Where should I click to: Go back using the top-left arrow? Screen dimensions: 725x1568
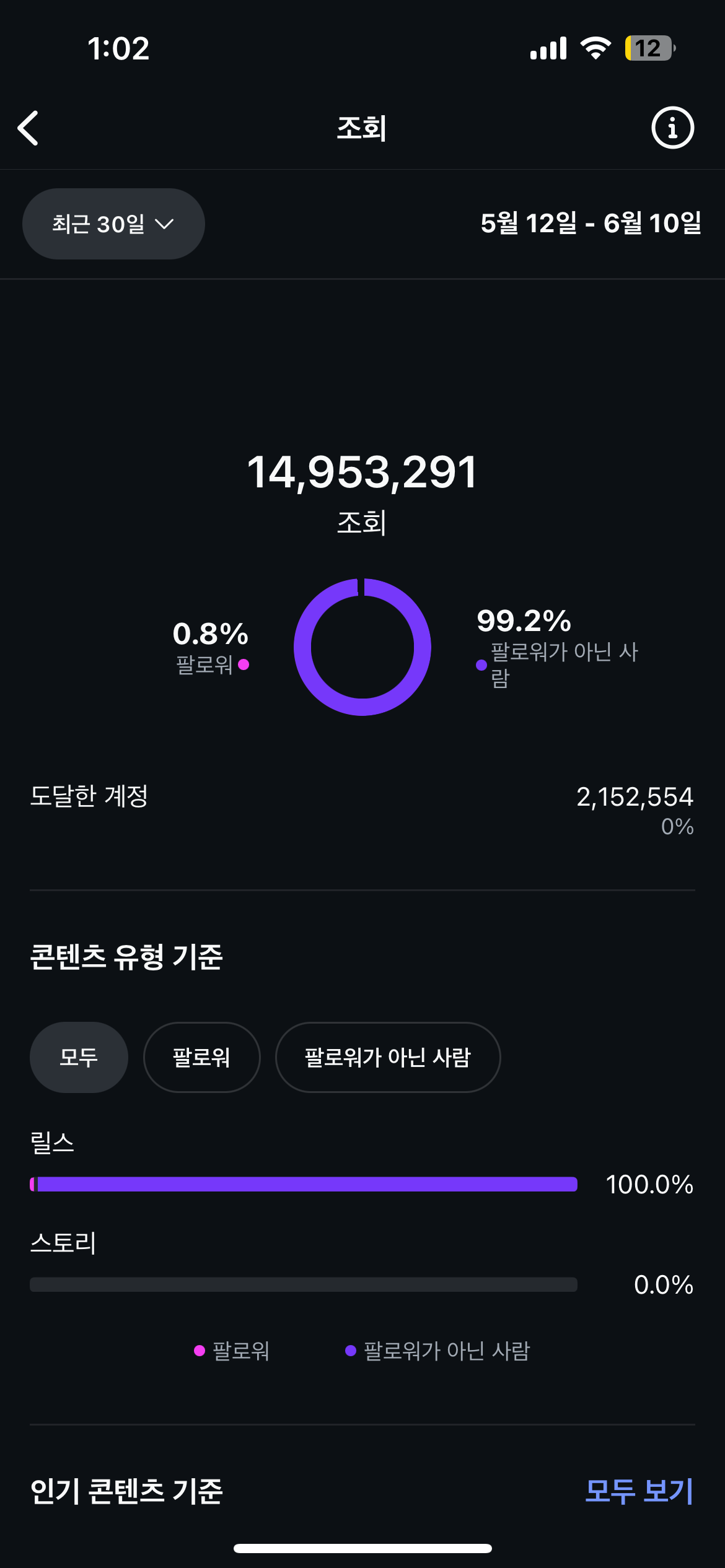click(x=29, y=128)
